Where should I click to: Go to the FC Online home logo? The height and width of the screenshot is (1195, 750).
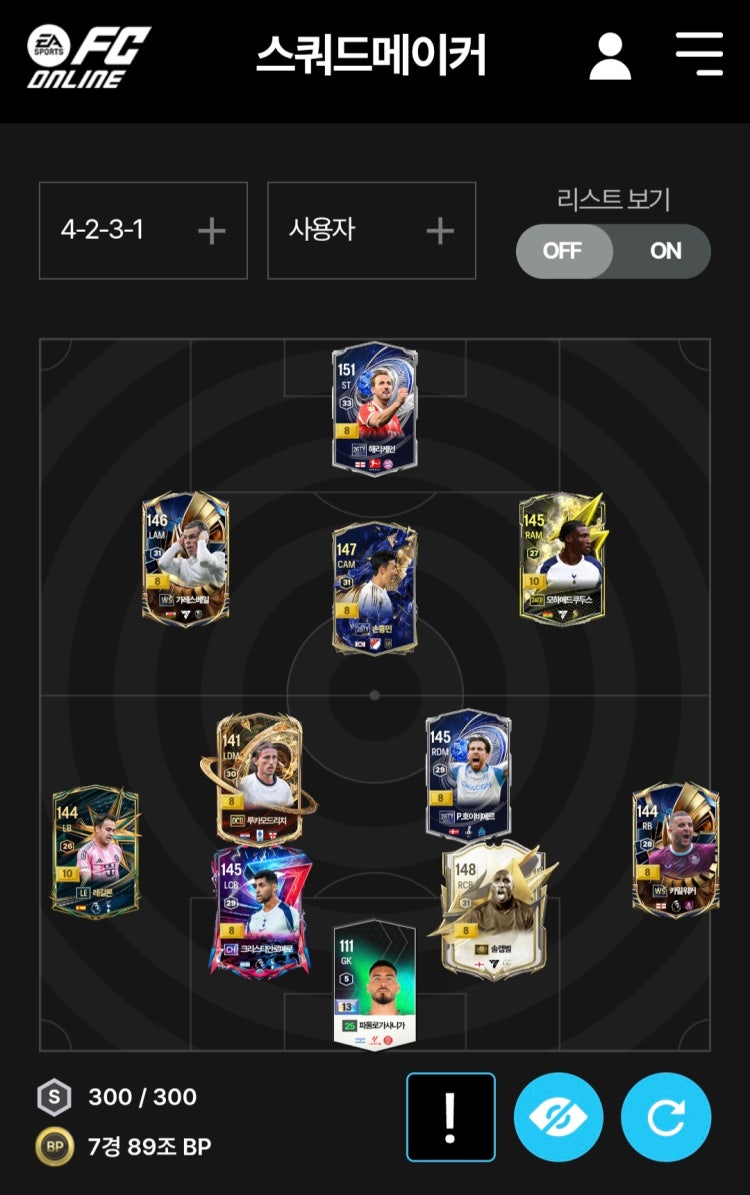click(x=88, y=56)
